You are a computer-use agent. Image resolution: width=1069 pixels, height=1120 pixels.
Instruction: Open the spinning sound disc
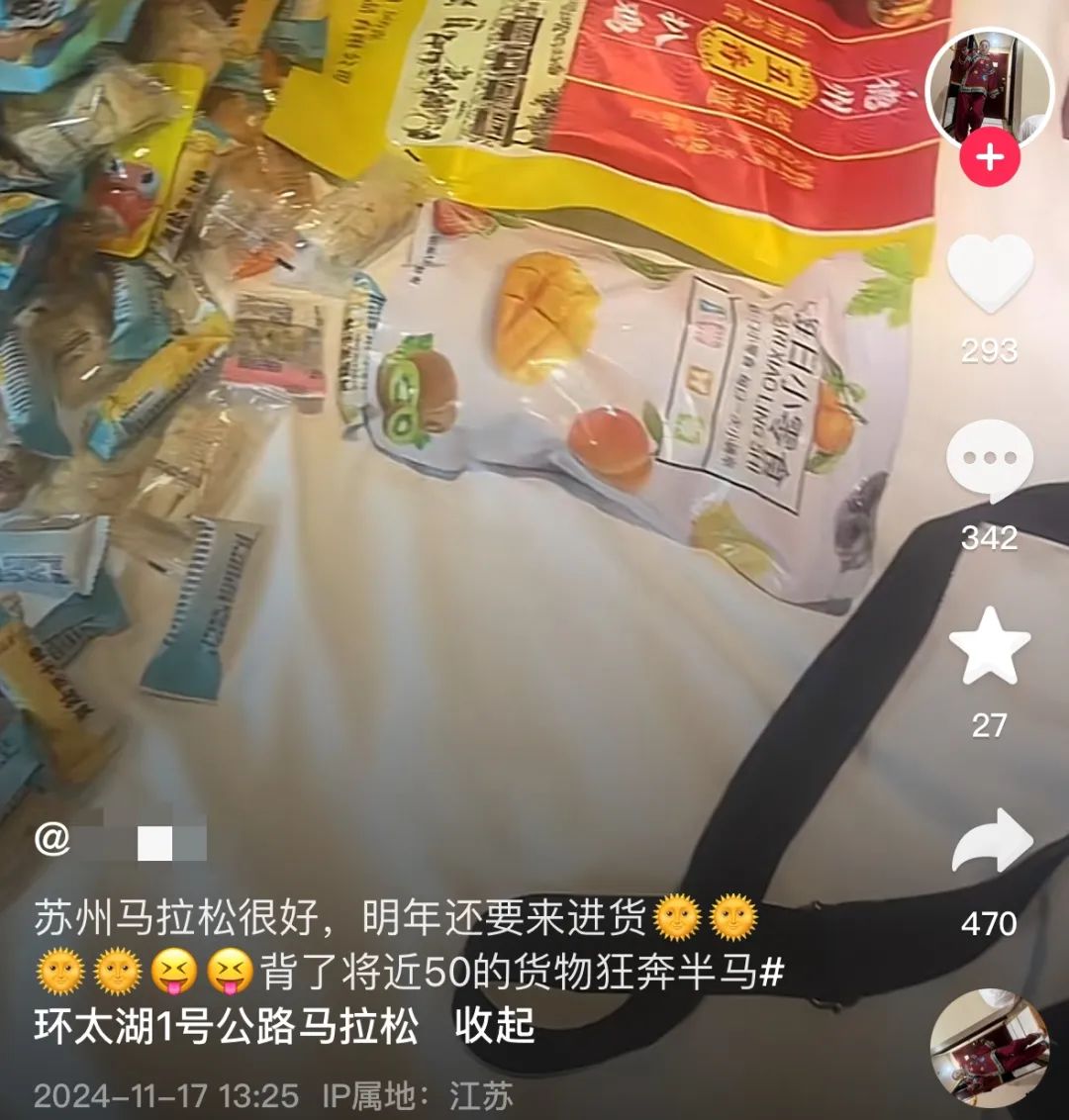click(x=989, y=1051)
